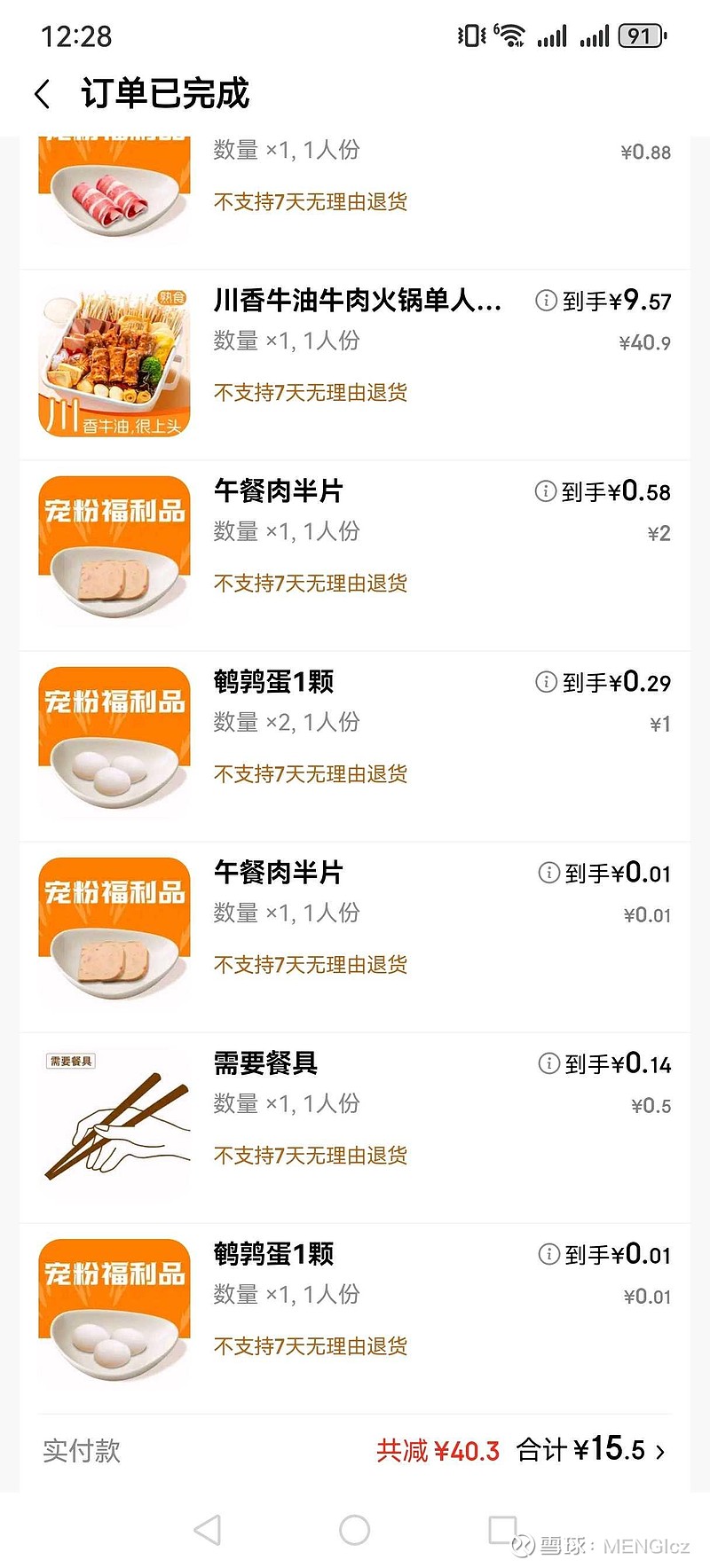Tap the system home button
The image size is (710, 1568).
pos(354,1530)
